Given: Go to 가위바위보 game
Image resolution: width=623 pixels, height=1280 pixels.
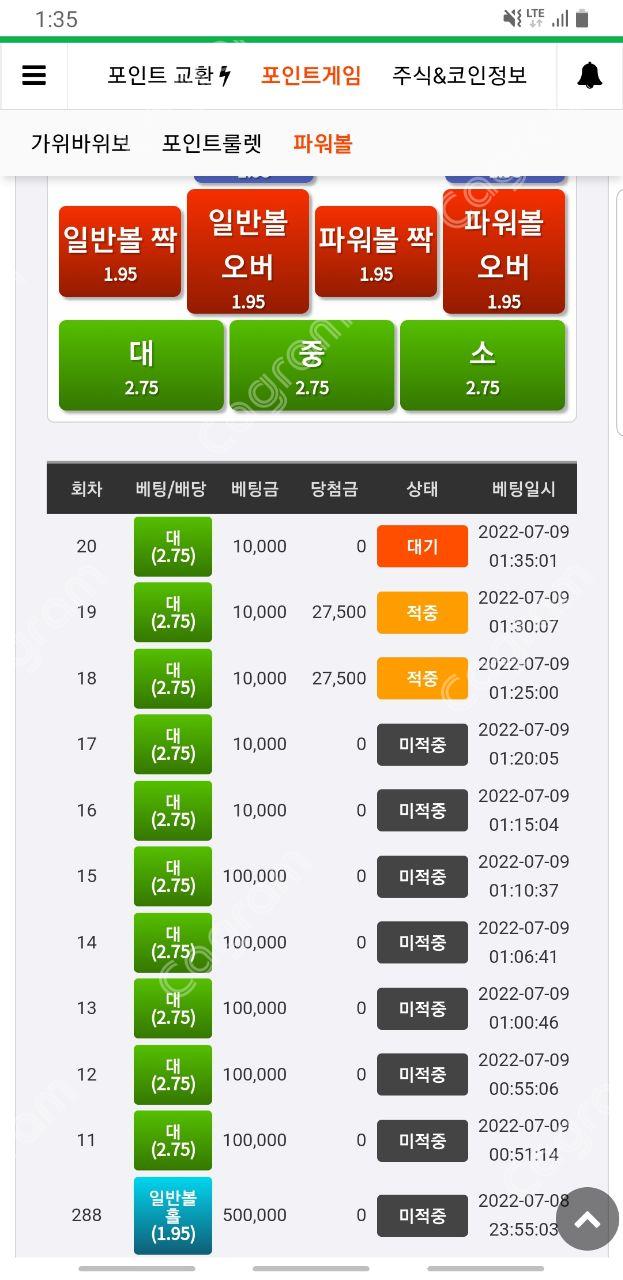Looking at the screenshot, I should click(x=81, y=143).
